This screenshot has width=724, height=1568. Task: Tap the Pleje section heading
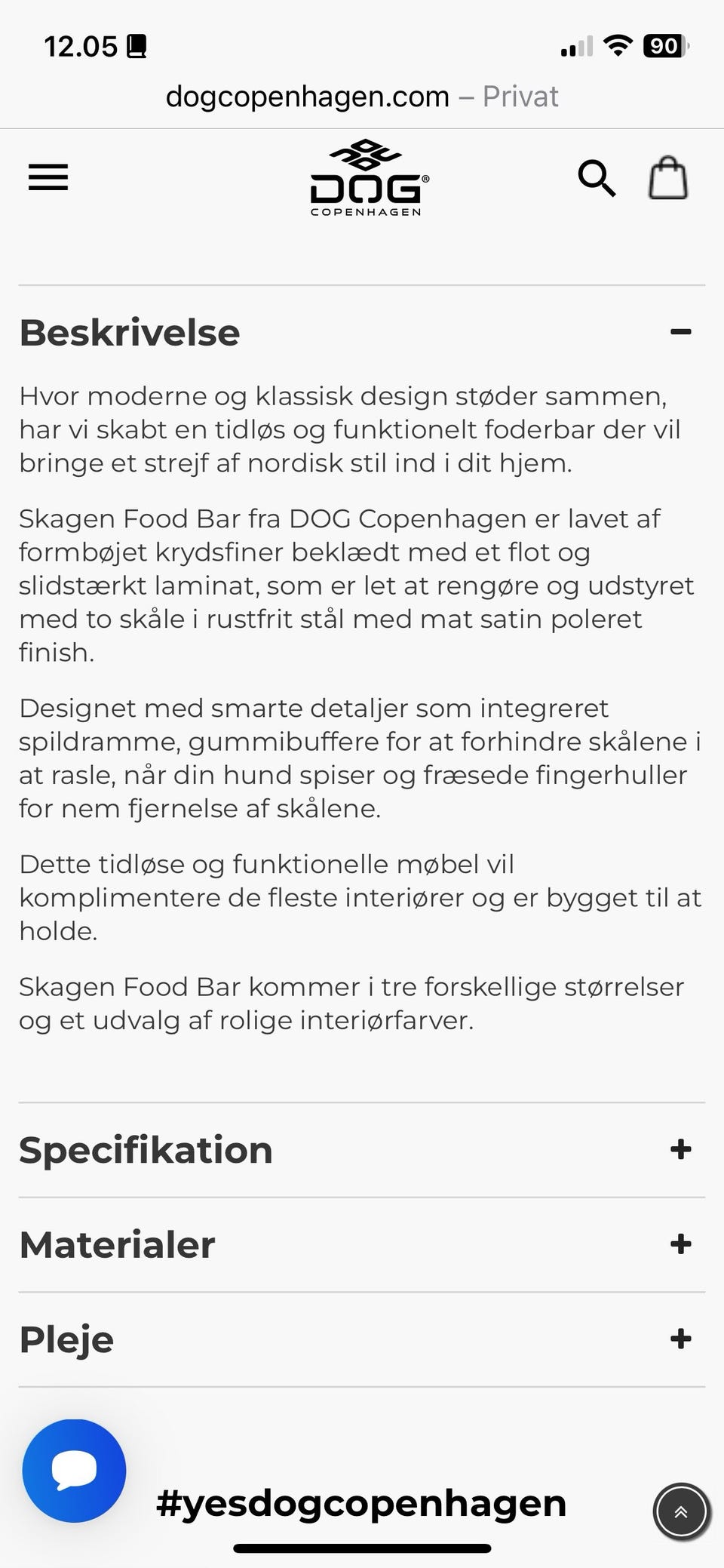[66, 1340]
